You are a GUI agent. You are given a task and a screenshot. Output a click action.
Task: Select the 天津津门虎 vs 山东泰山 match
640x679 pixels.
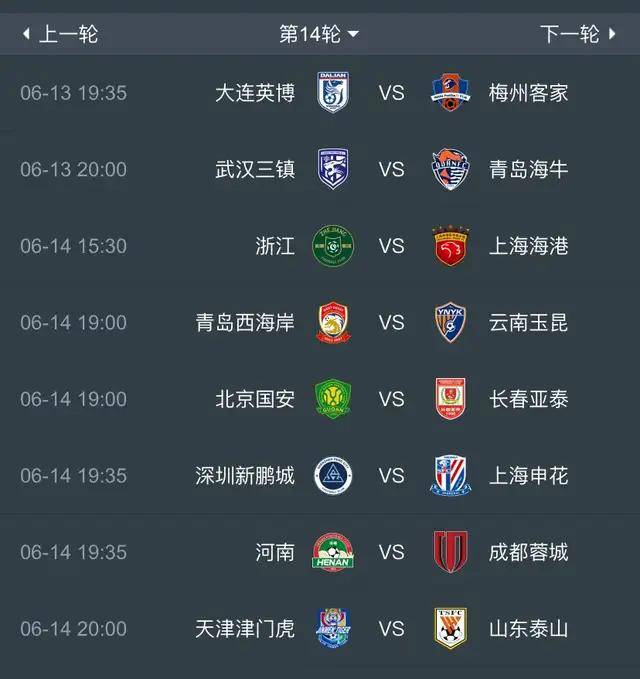[x=391, y=628]
